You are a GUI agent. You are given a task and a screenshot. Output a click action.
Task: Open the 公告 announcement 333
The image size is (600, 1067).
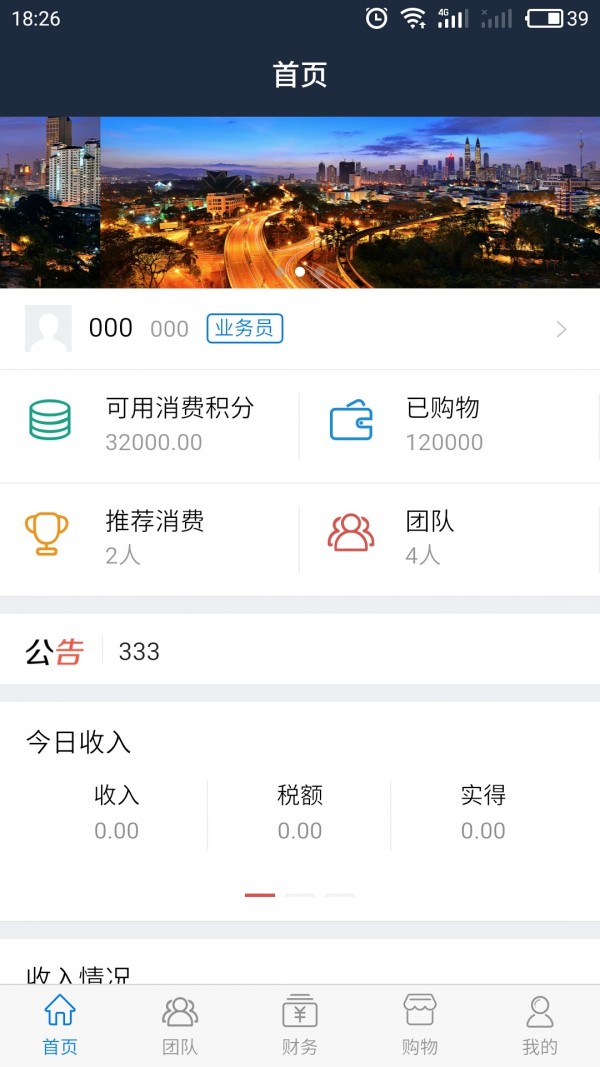point(300,651)
